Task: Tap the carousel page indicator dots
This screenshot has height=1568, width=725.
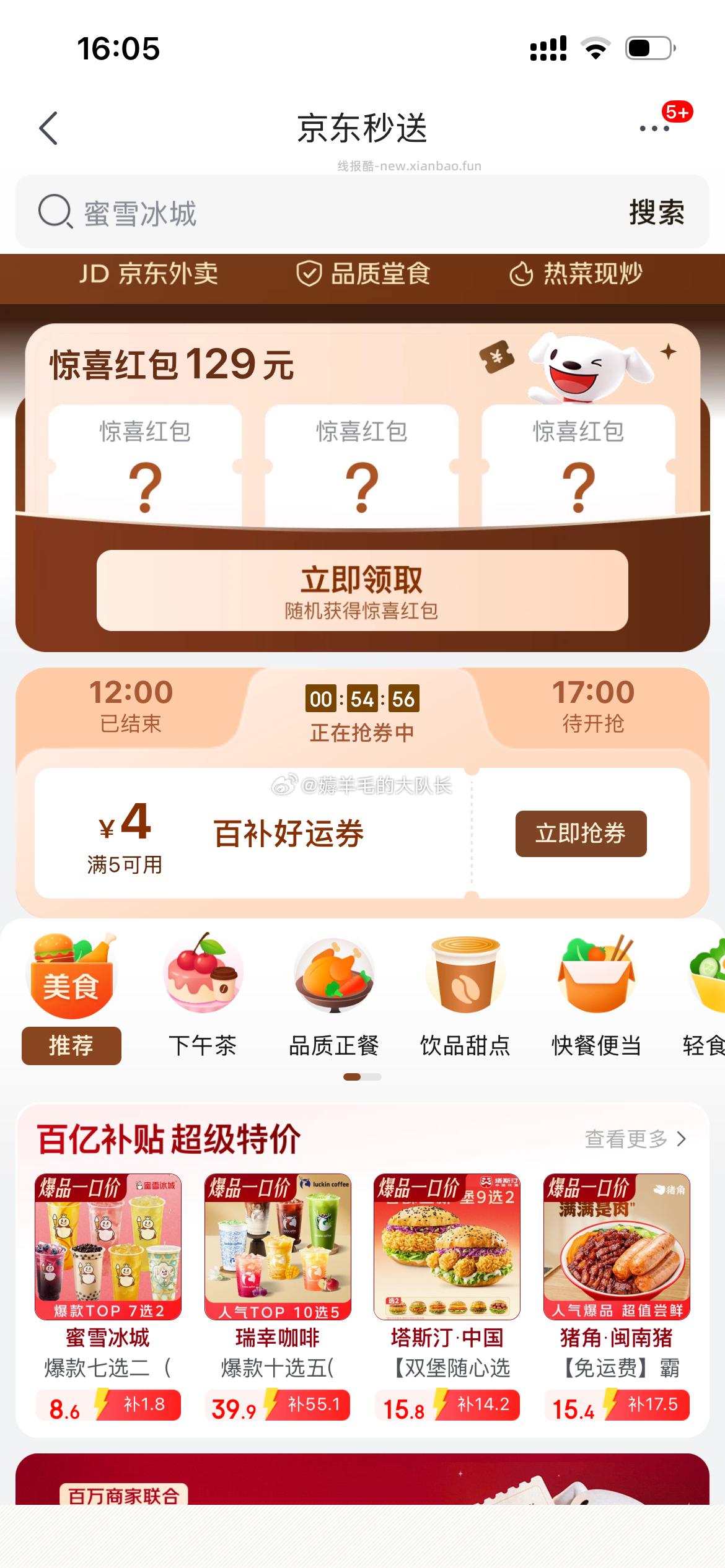Action: coord(362,1076)
